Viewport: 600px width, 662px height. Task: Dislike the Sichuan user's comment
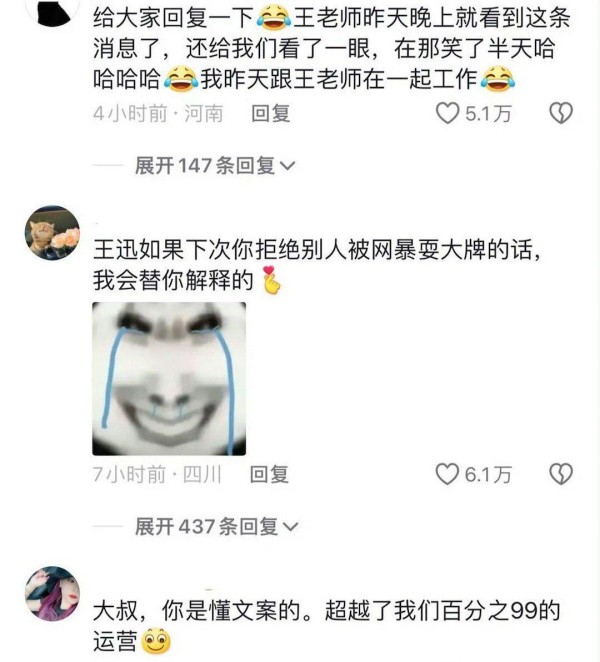click(x=562, y=474)
